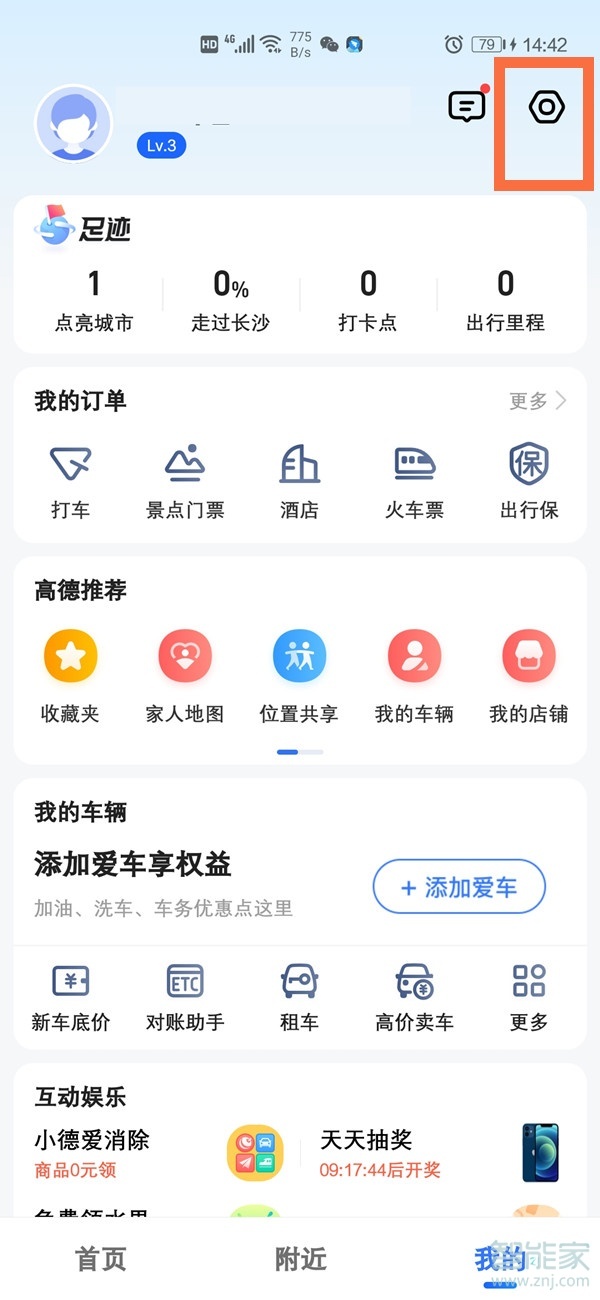Switch to the 首页 tab
Image resolution: width=600 pixels, height=1300 pixels.
click(x=101, y=1259)
